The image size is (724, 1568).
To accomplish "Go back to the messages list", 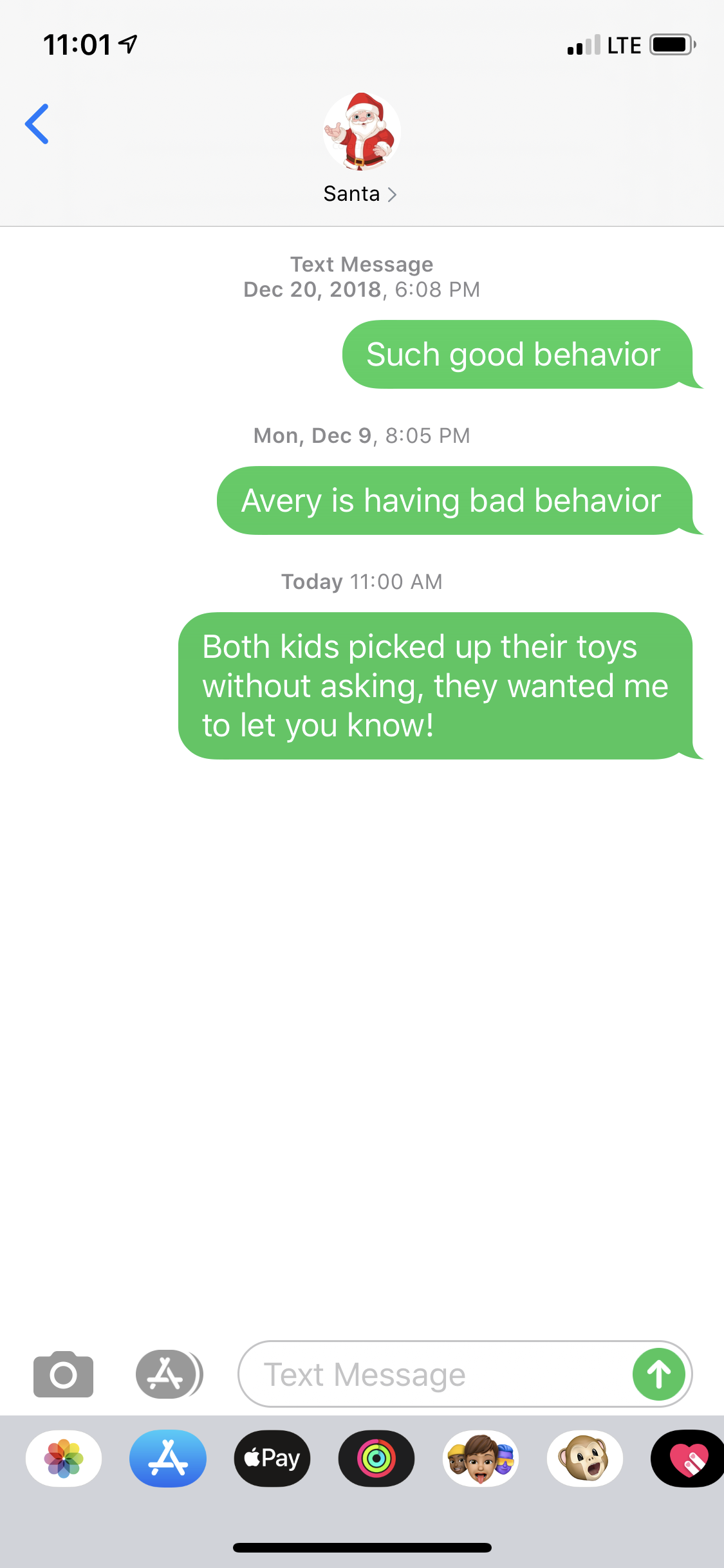I will [37, 124].
